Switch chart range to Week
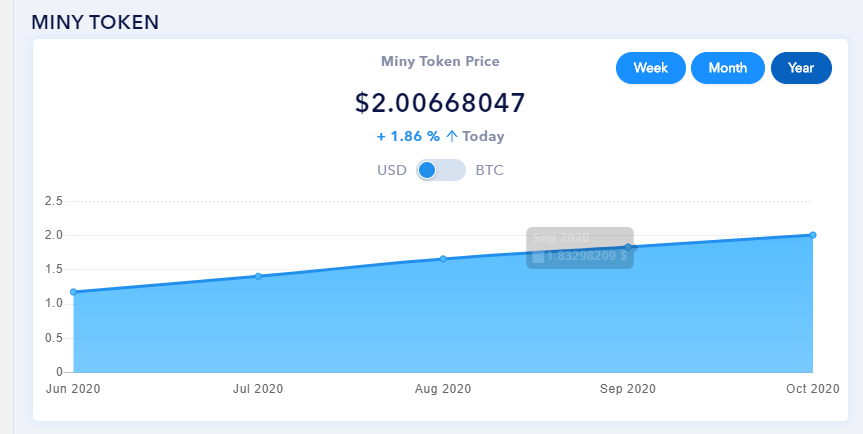 click(x=650, y=68)
